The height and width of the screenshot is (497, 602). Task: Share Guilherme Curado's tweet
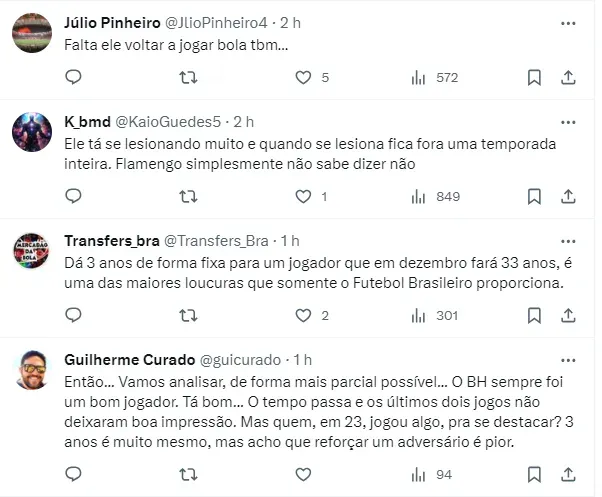(567, 474)
